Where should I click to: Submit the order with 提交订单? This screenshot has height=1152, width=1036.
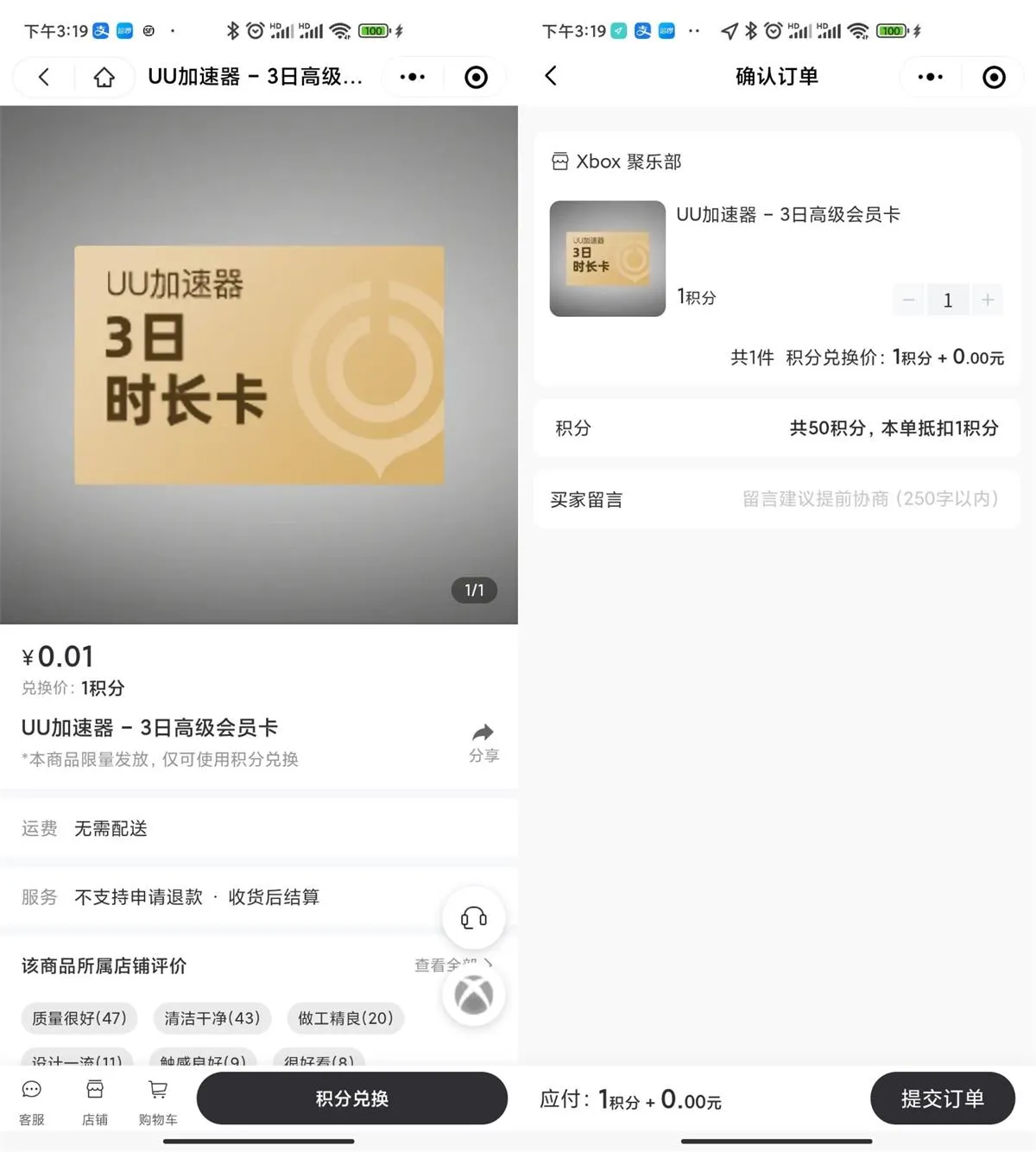[942, 1098]
